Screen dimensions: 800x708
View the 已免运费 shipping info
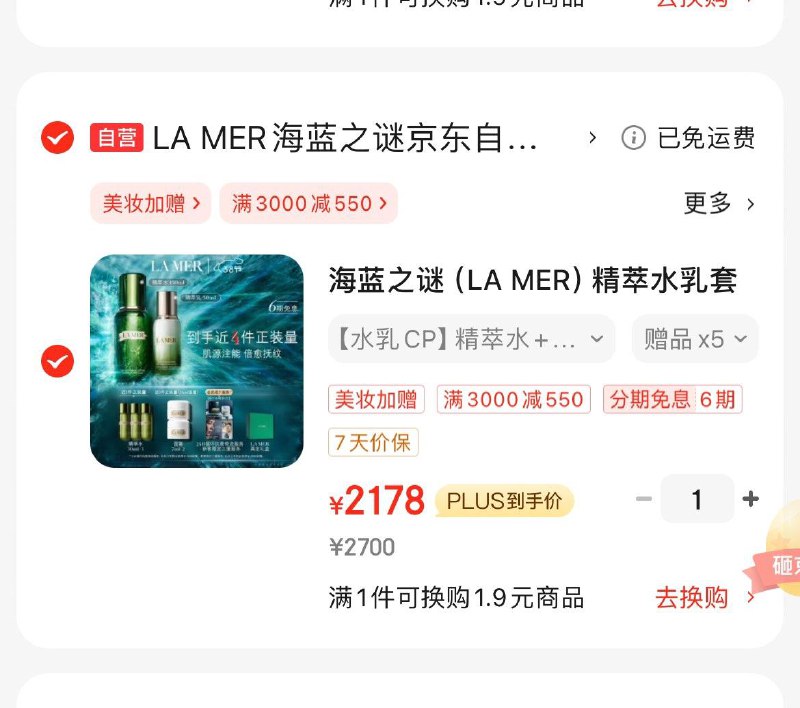click(688, 138)
